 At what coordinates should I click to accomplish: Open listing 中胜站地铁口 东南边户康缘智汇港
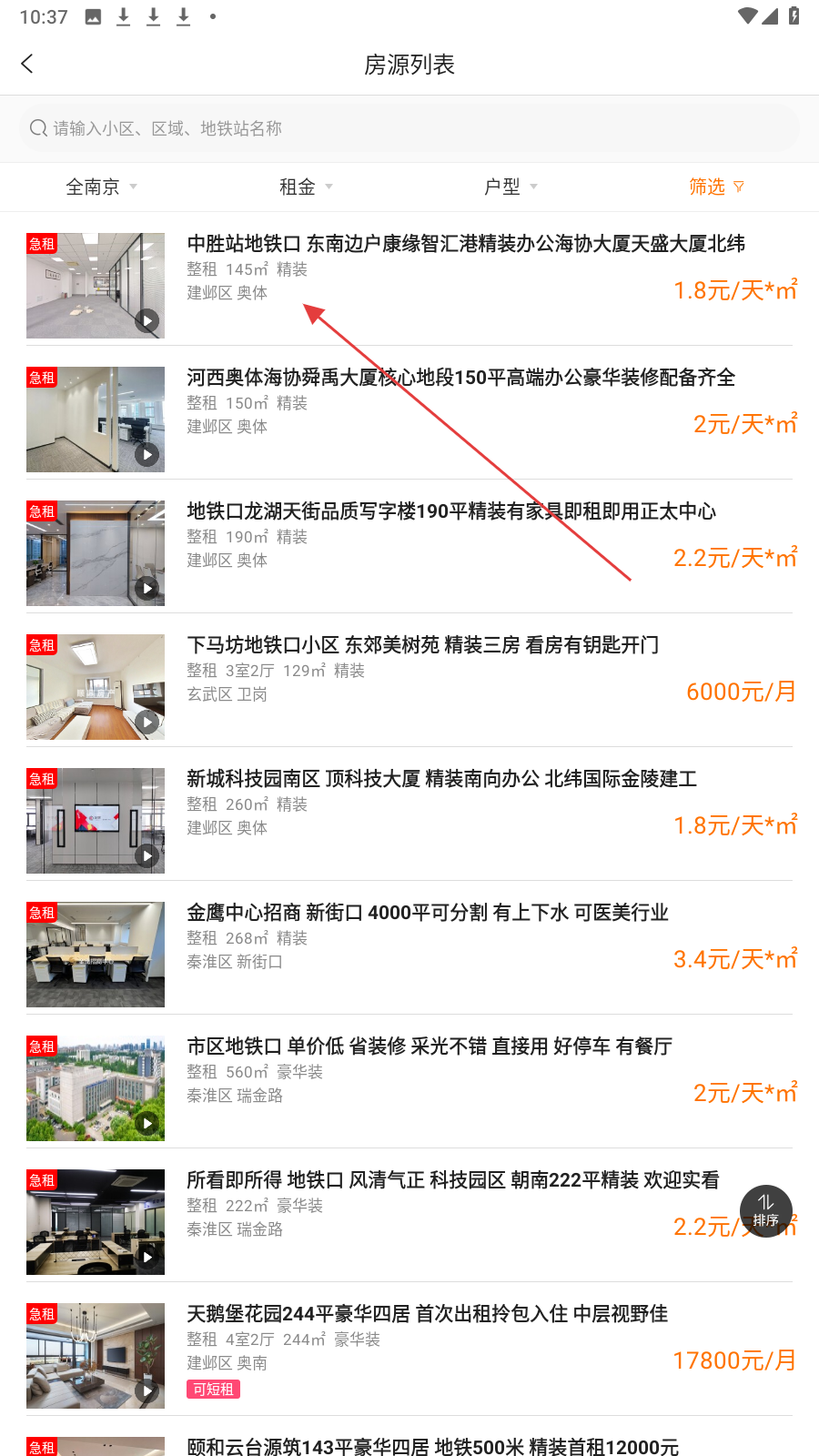(x=465, y=244)
